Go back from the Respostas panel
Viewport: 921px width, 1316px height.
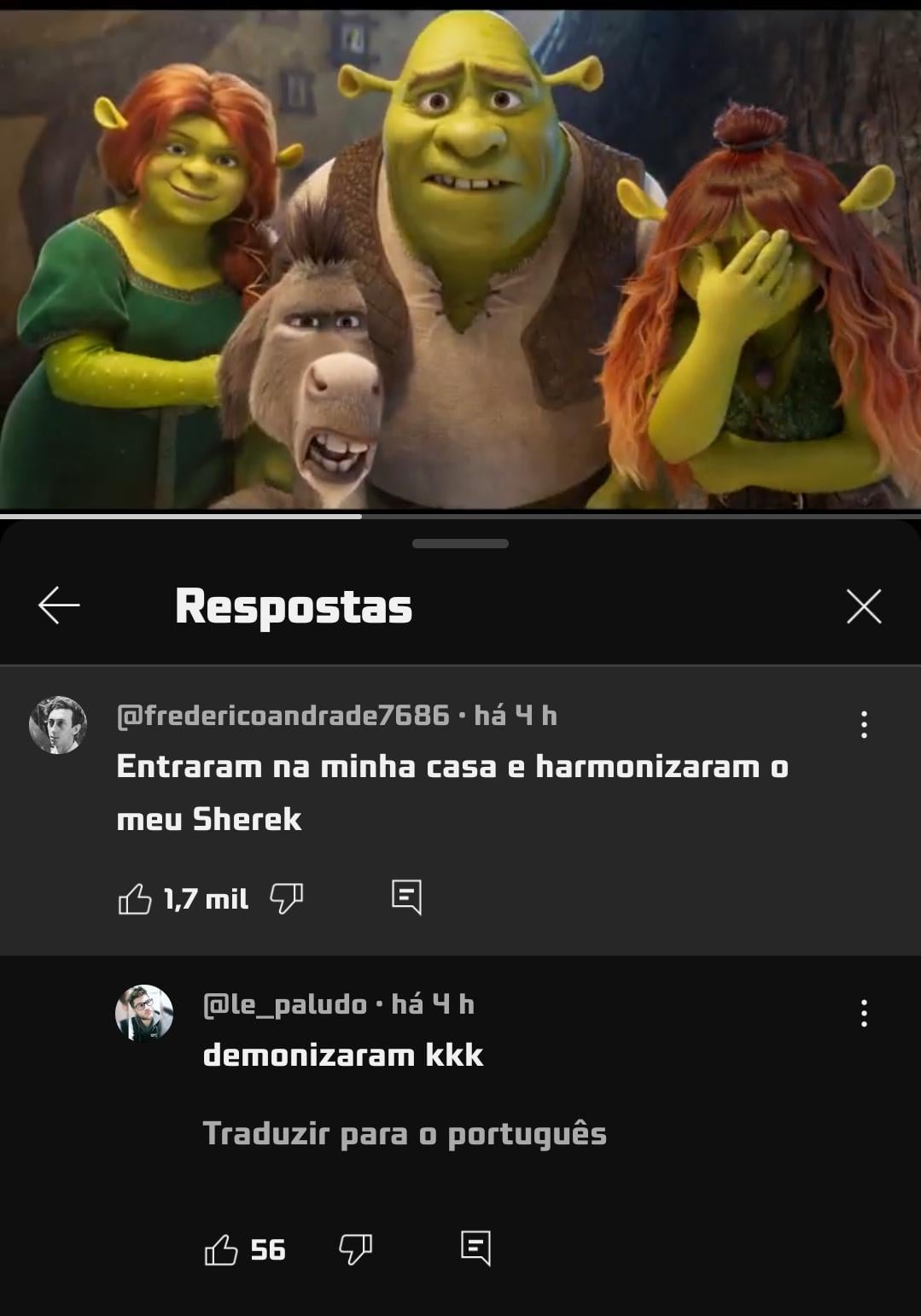[59, 605]
